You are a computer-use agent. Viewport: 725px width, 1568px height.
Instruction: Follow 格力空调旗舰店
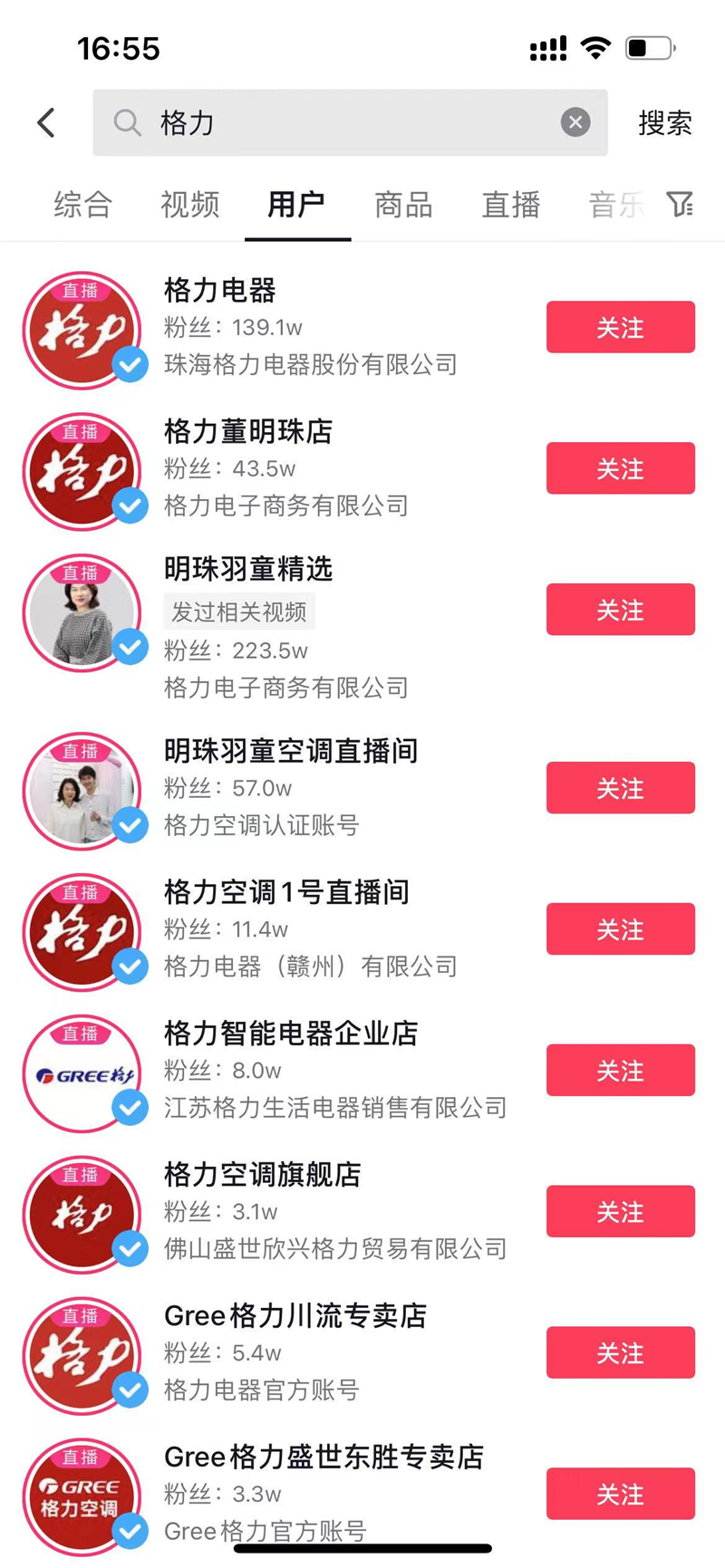tap(620, 1211)
